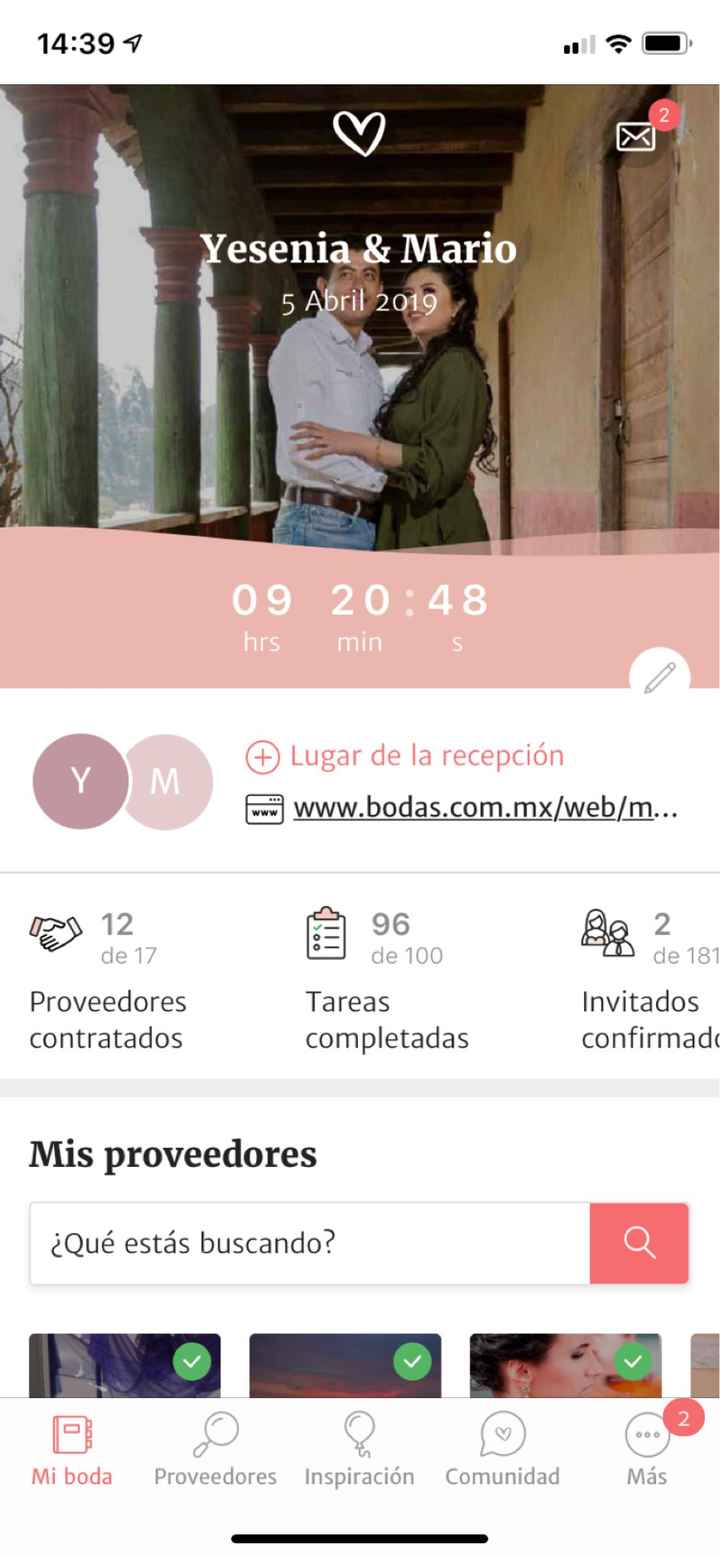Tap the plus to add Lugar de la recepción
Image resolution: width=720 pixels, height=1557 pixels.
(262, 756)
